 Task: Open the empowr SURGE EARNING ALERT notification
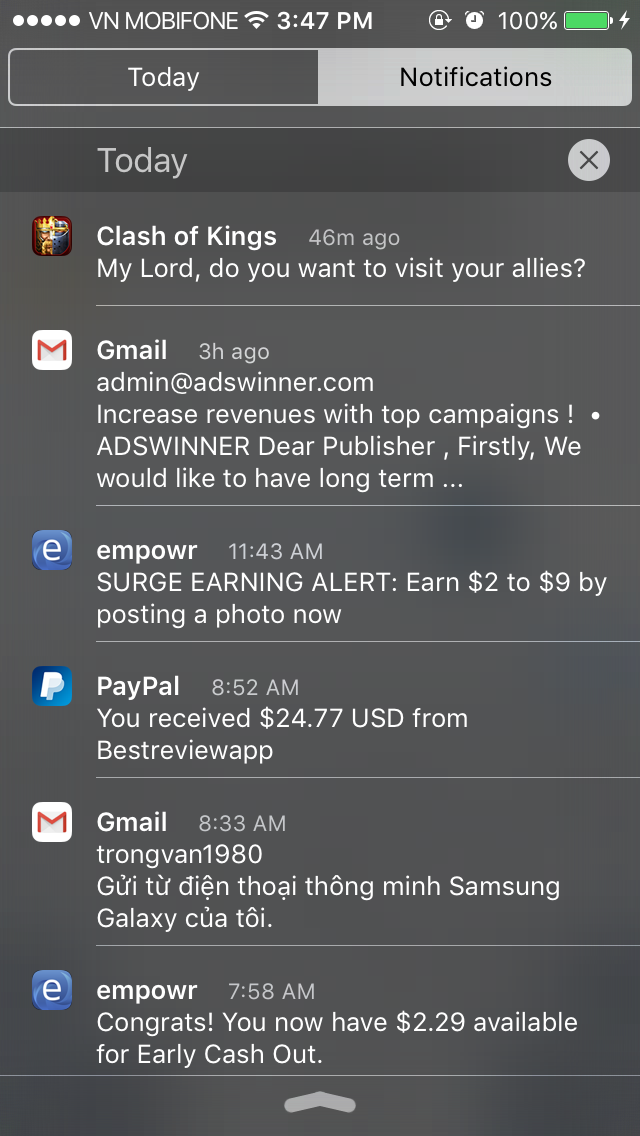(340, 583)
